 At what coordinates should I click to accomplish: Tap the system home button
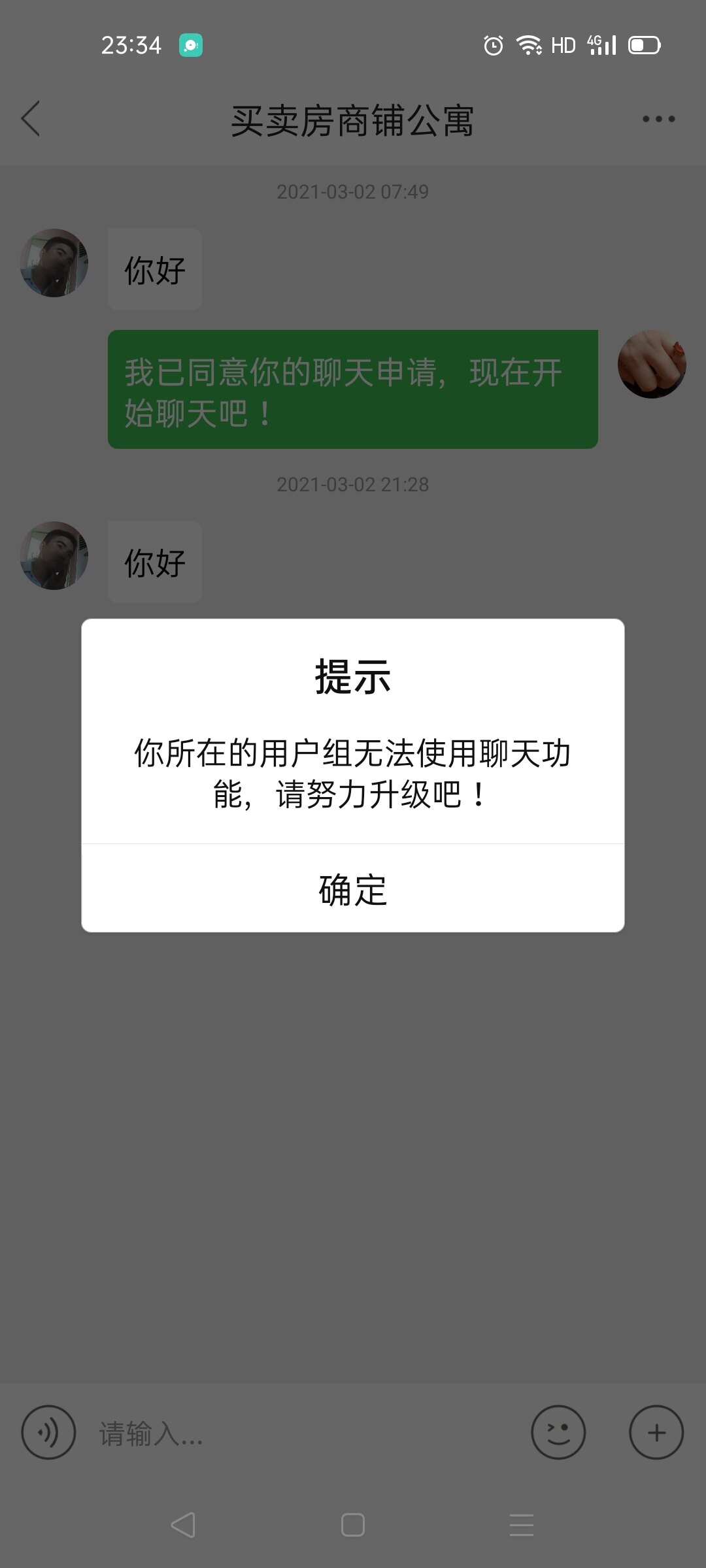(353, 1526)
